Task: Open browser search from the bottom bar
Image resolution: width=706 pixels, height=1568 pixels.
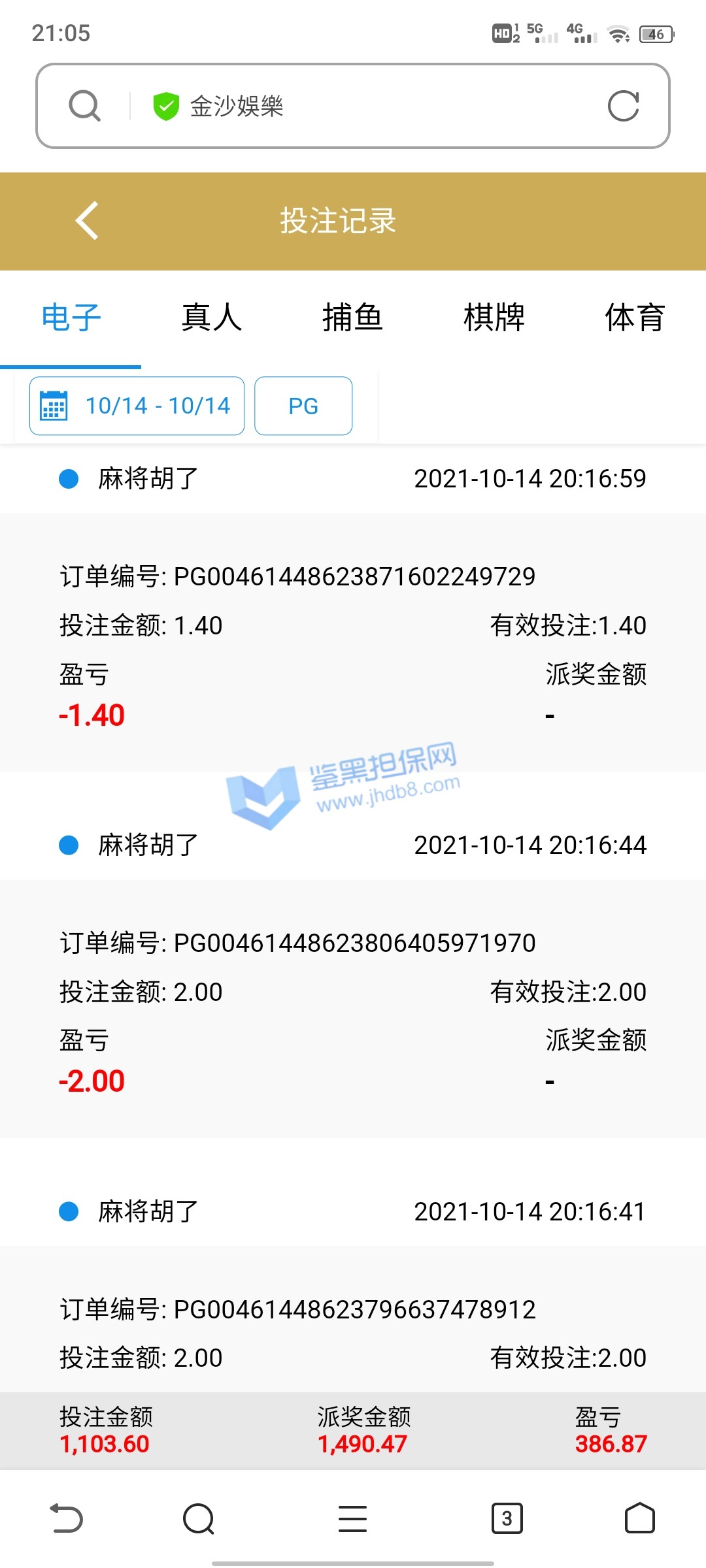Action: 199,1518
